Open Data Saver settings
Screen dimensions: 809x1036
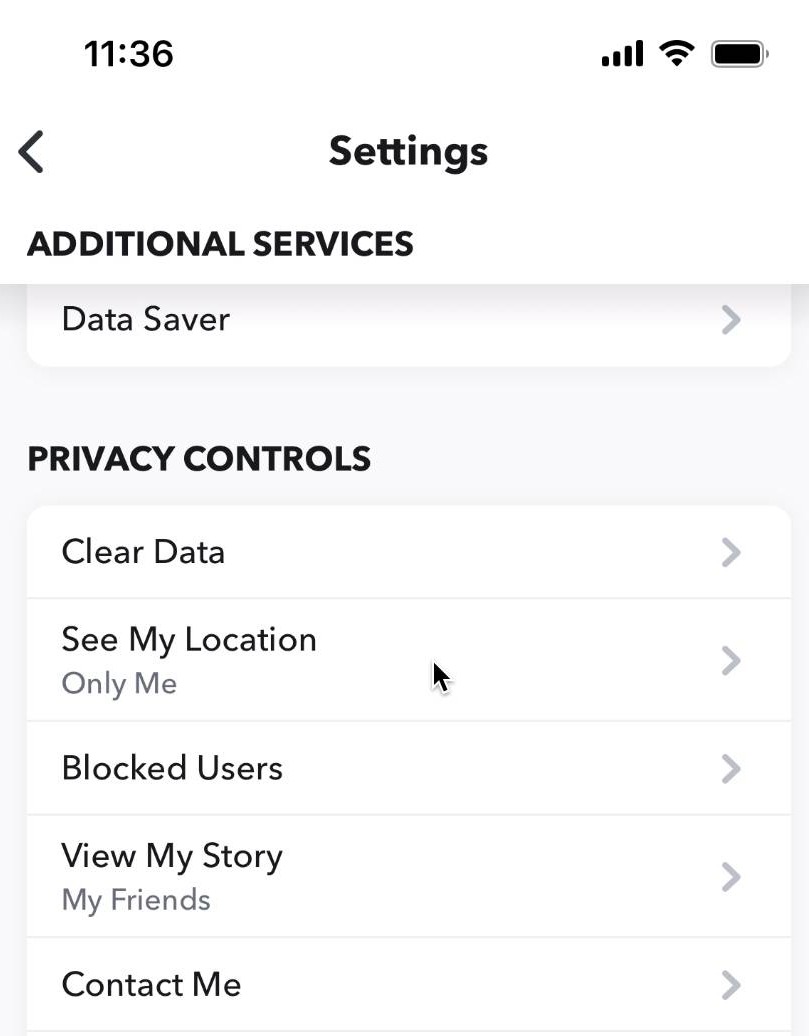(x=408, y=320)
